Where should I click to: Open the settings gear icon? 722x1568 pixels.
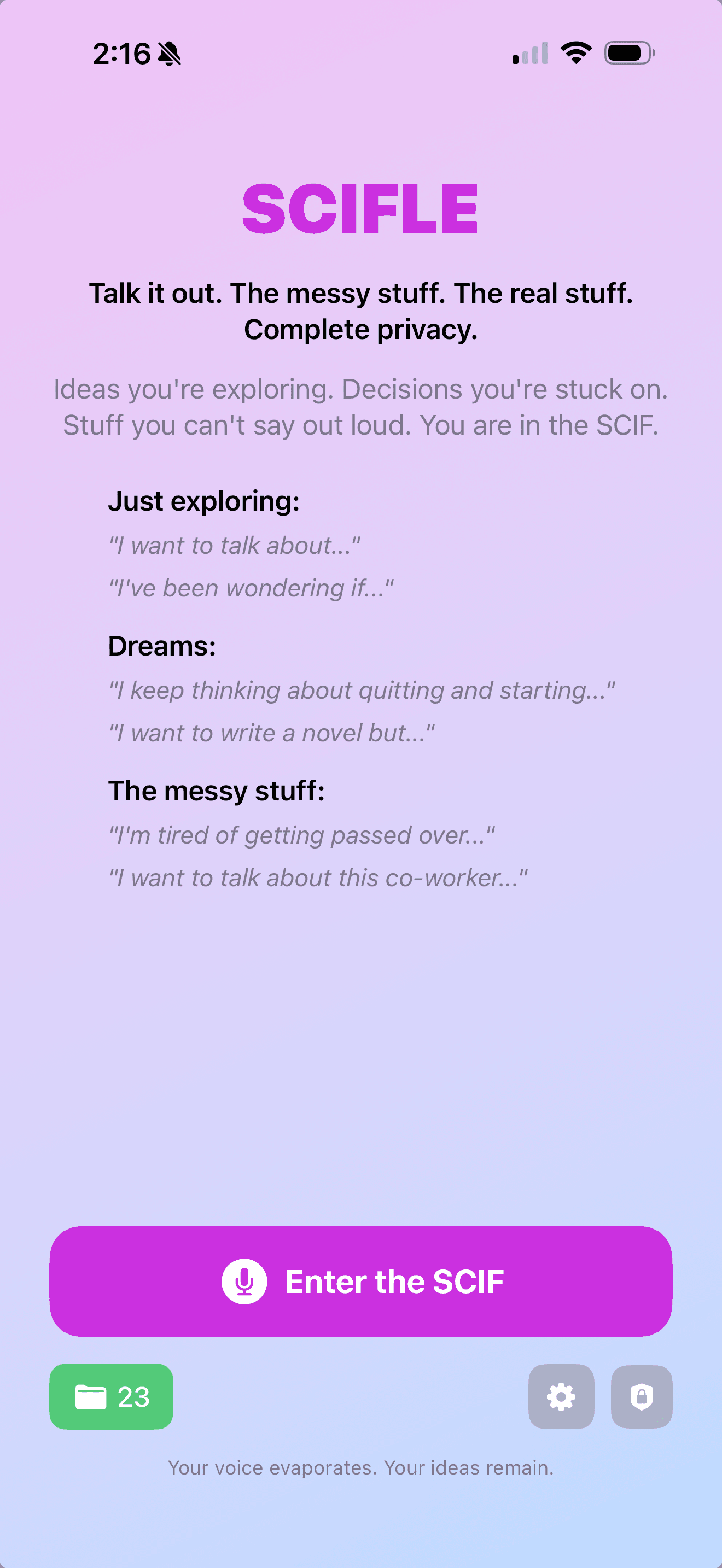click(x=561, y=1397)
